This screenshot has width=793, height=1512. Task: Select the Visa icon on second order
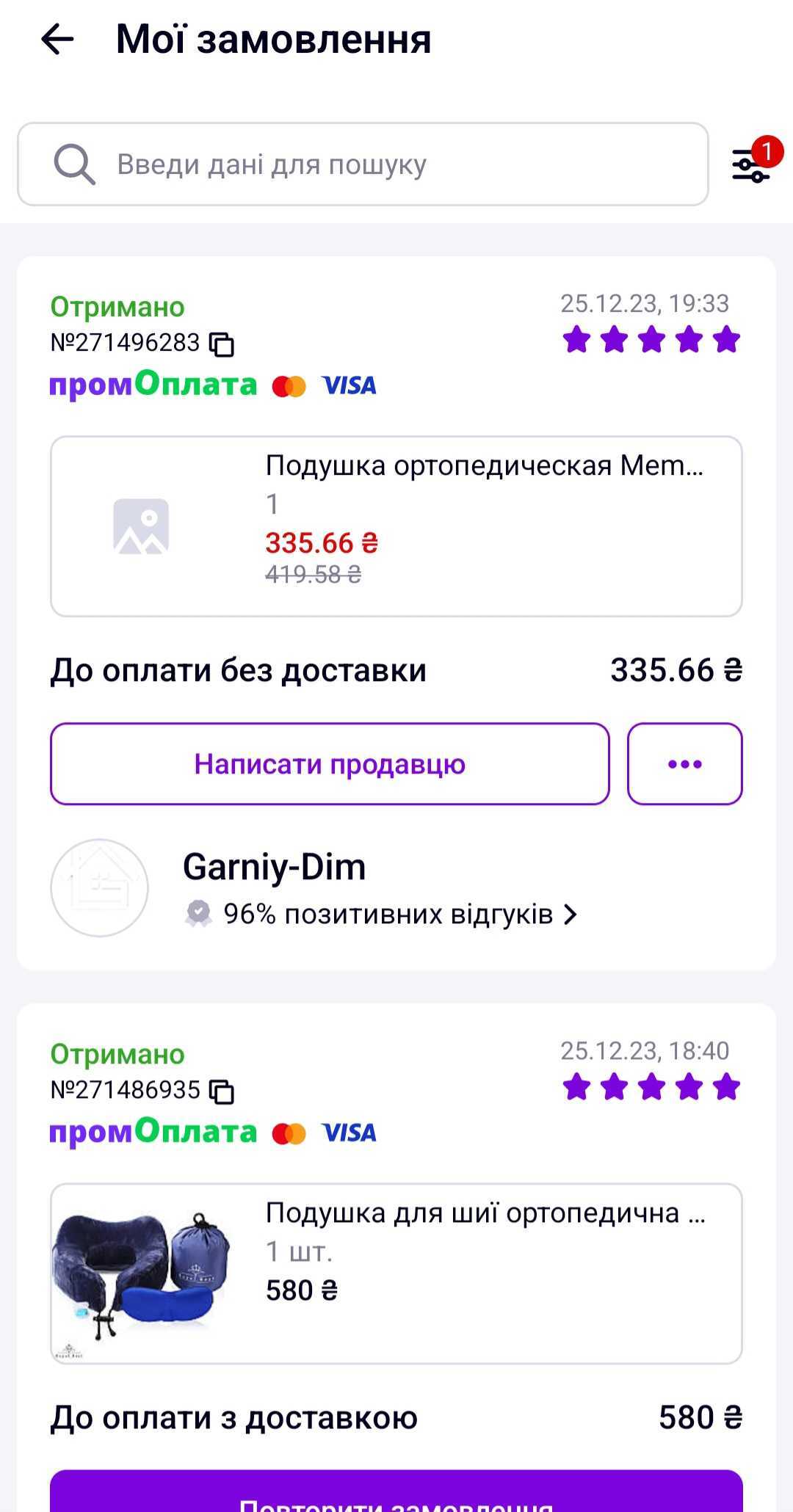click(349, 1133)
